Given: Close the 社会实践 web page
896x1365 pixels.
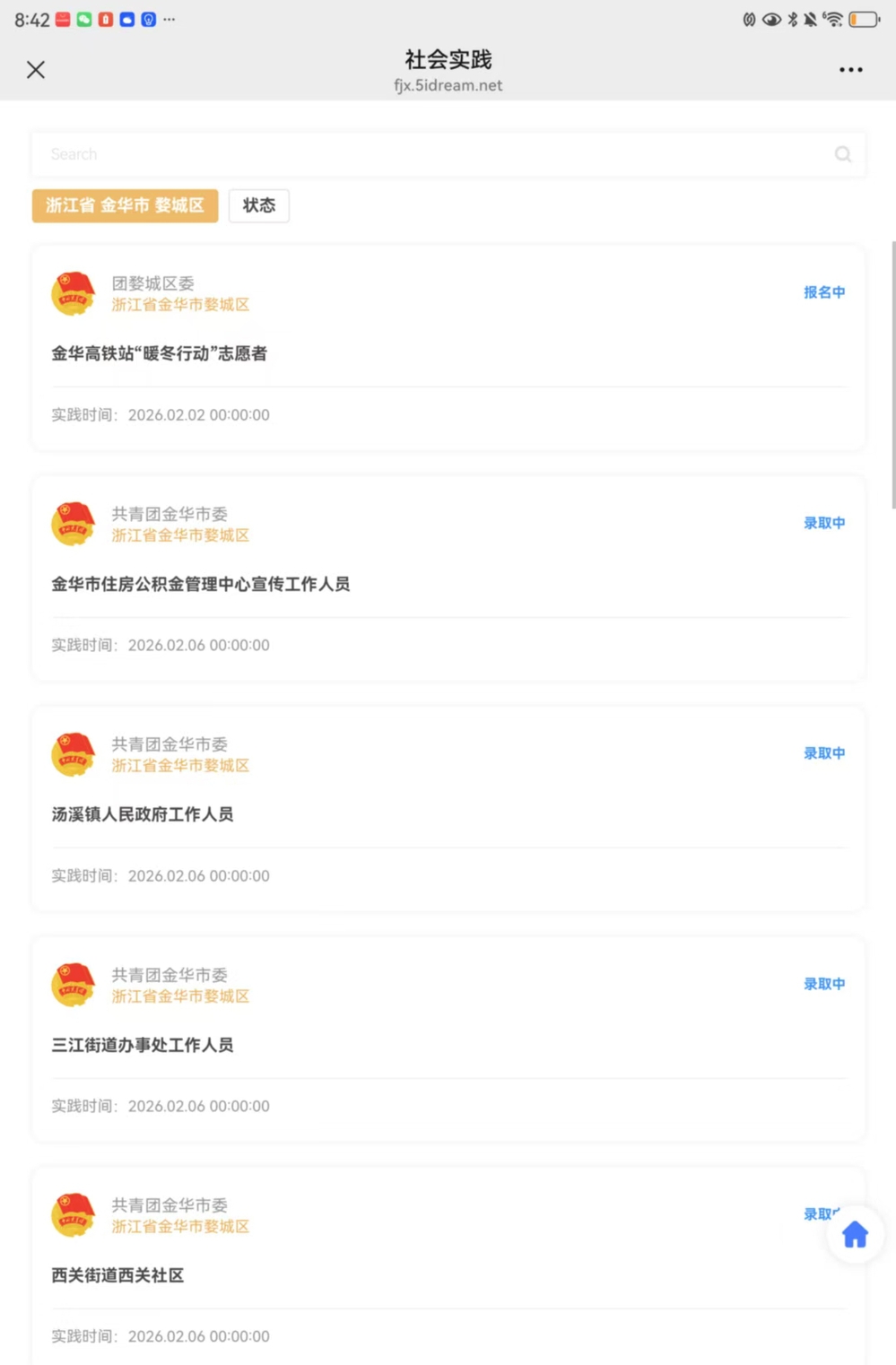Looking at the screenshot, I should point(36,70).
